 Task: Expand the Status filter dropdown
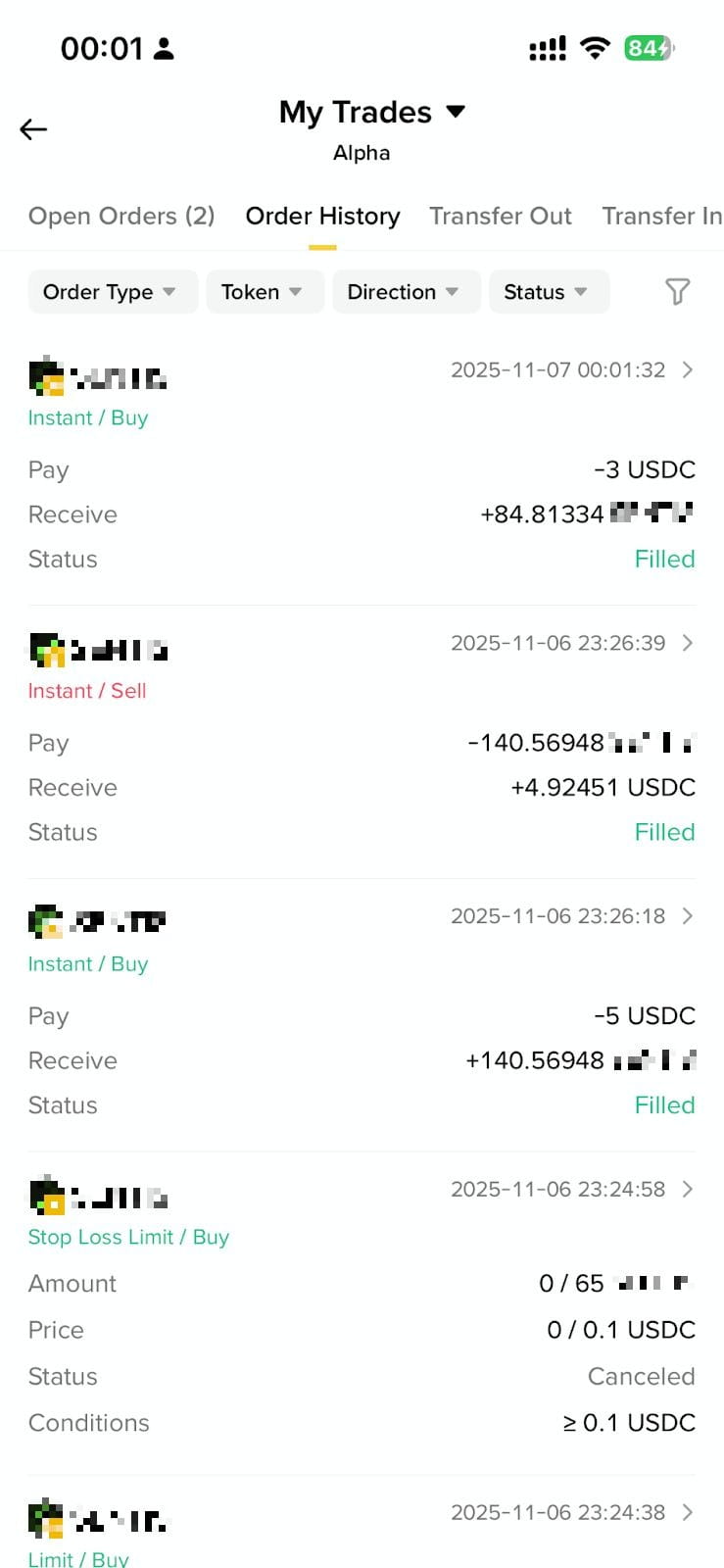[x=547, y=292]
